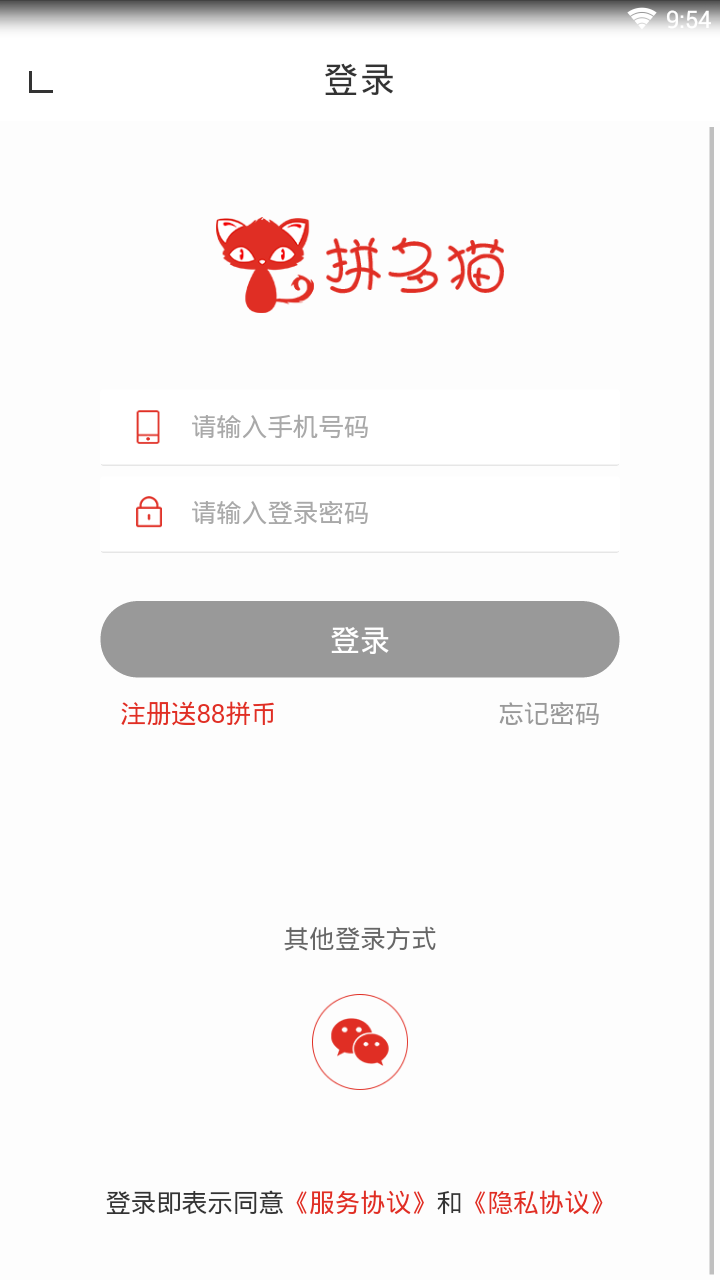Open 忘记密码 to reset password
Viewport: 720px width, 1280px height.
549,714
